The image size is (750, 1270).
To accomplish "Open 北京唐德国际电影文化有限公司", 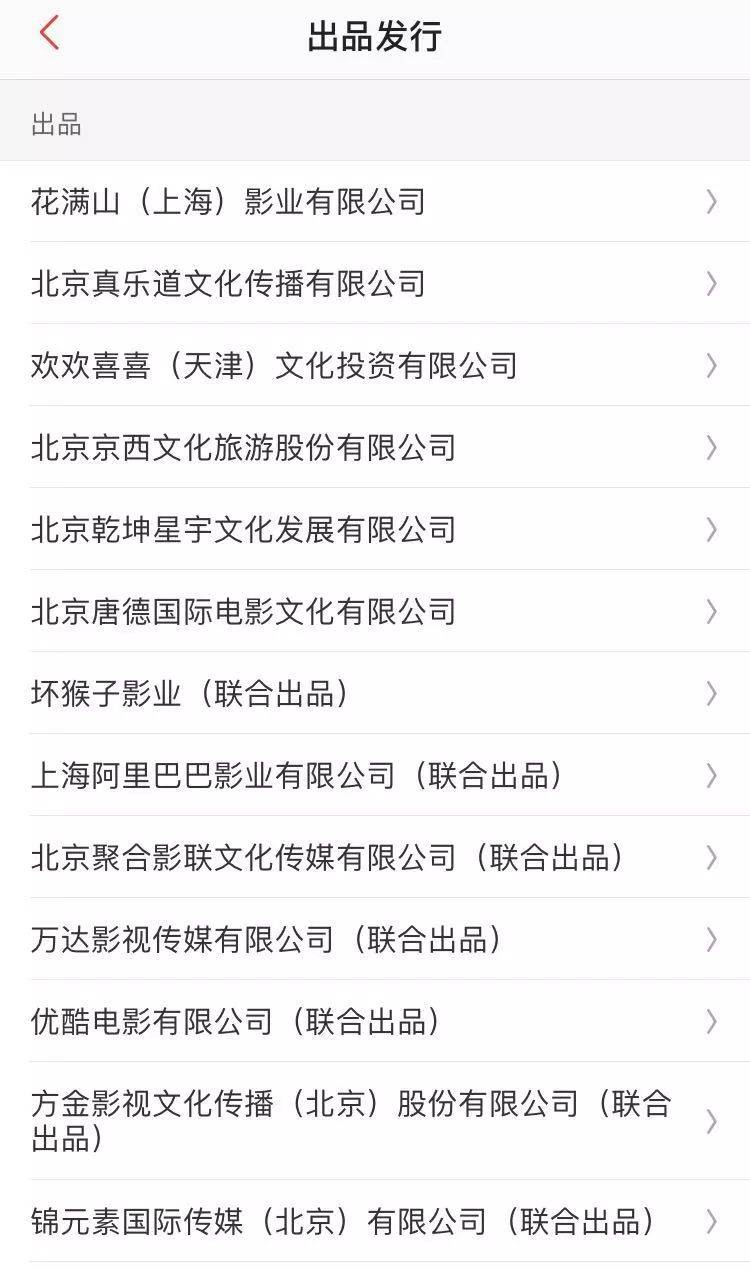I will click(375, 612).
